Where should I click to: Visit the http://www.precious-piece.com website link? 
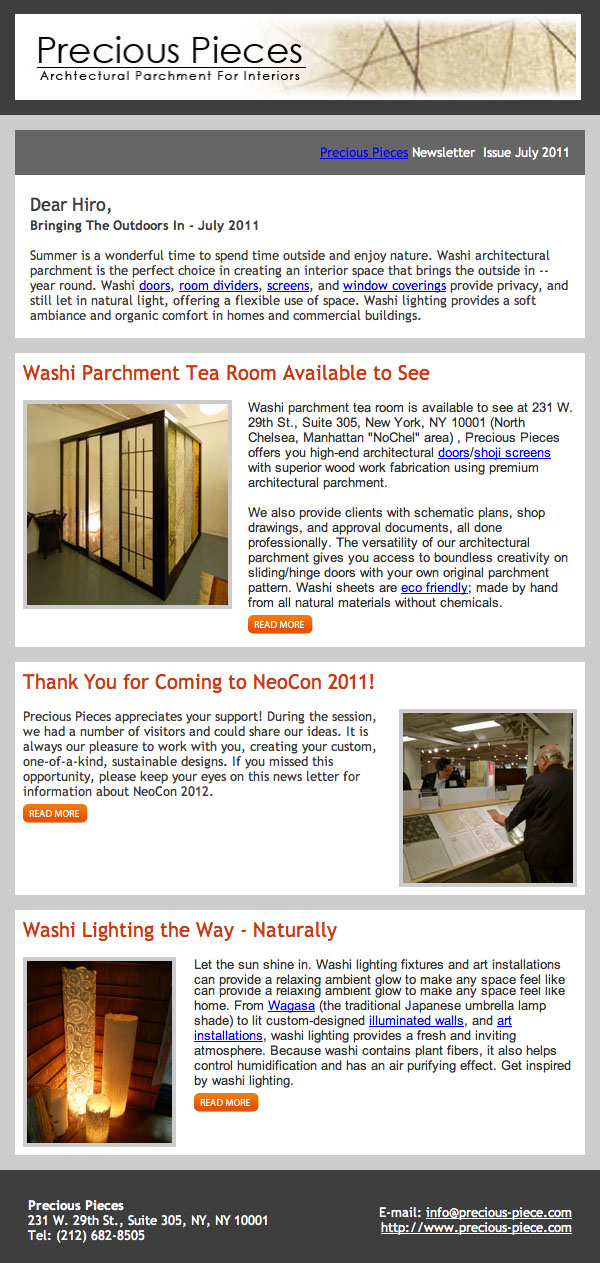point(476,1228)
